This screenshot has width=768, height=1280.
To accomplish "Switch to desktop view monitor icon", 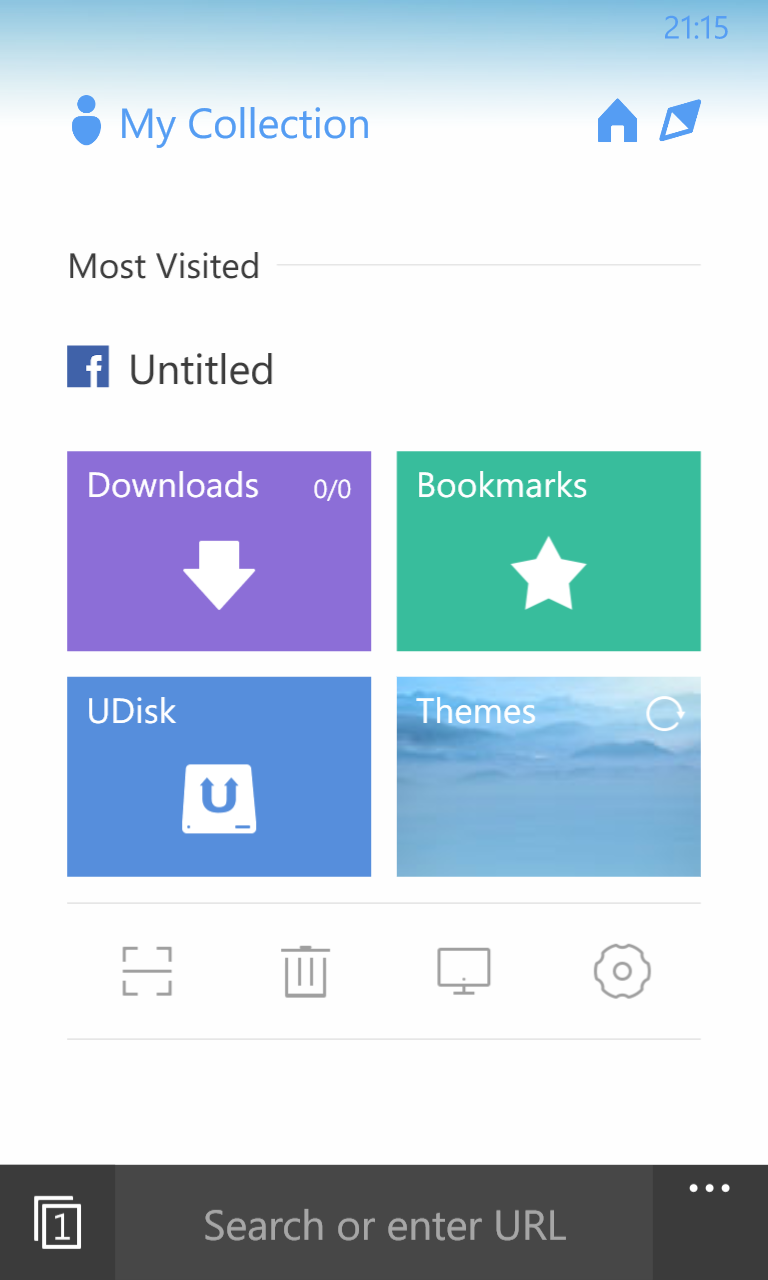I will (464, 971).
